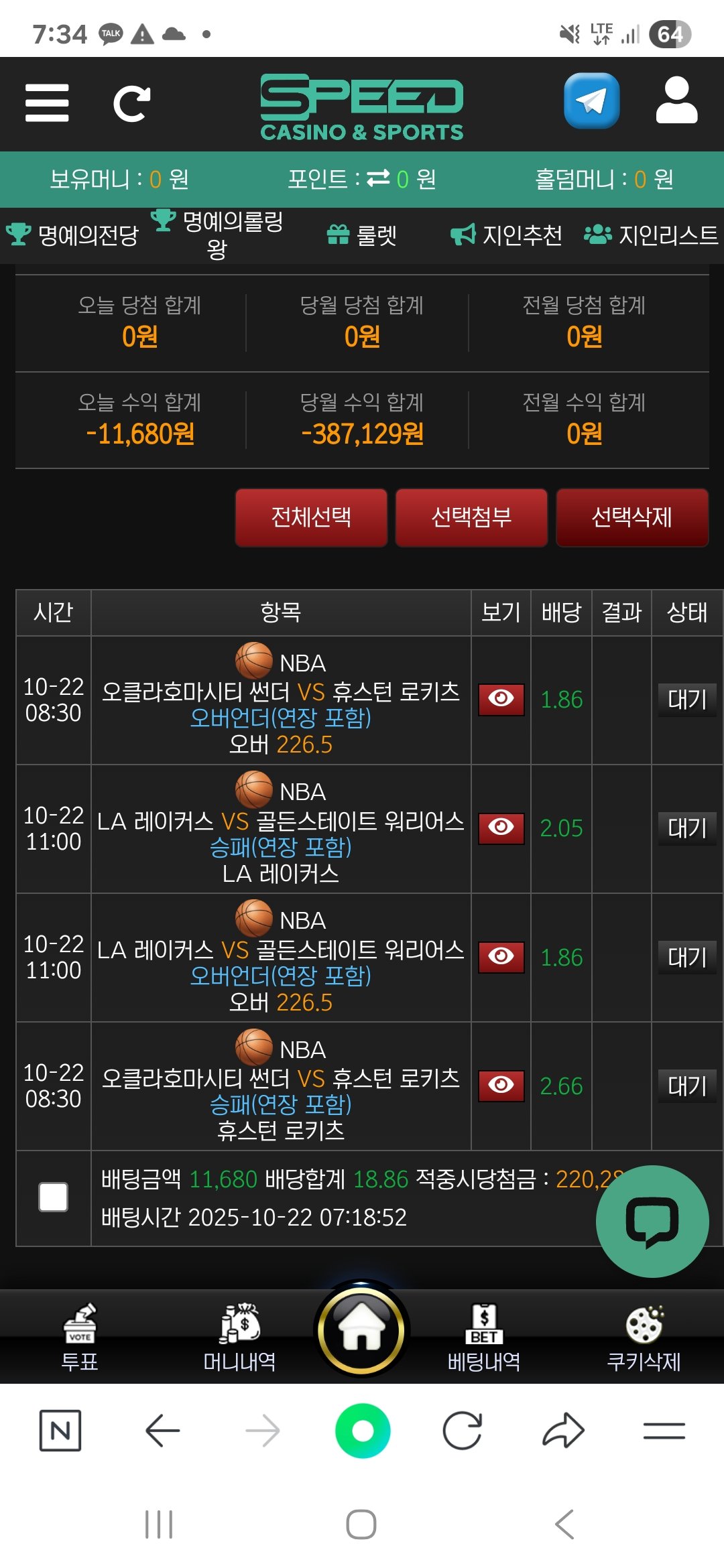Tap the 전체선택 button
The image size is (724, 1568).
311,517
